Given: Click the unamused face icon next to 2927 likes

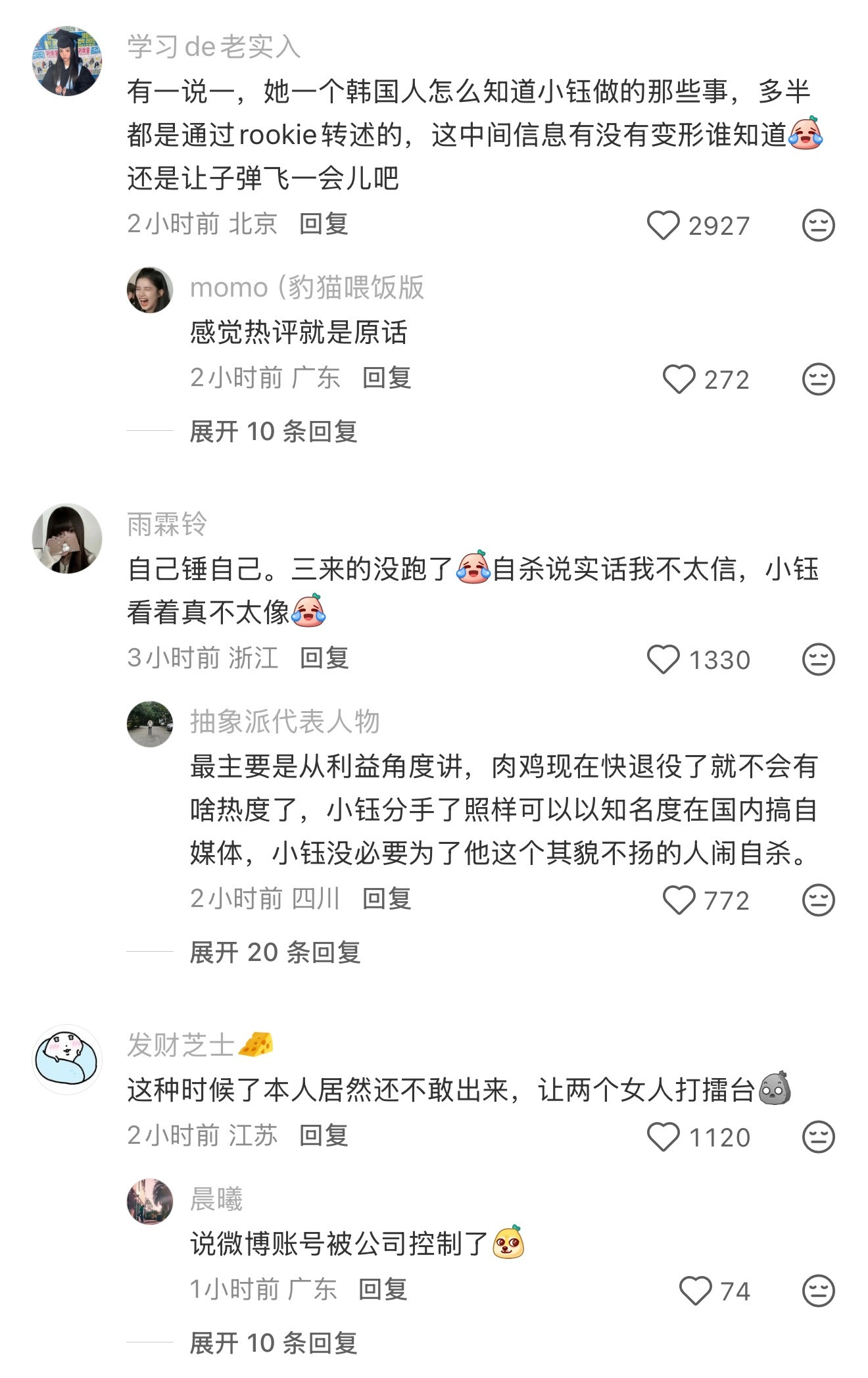Looking at the screenshot, I should [817, 224].
